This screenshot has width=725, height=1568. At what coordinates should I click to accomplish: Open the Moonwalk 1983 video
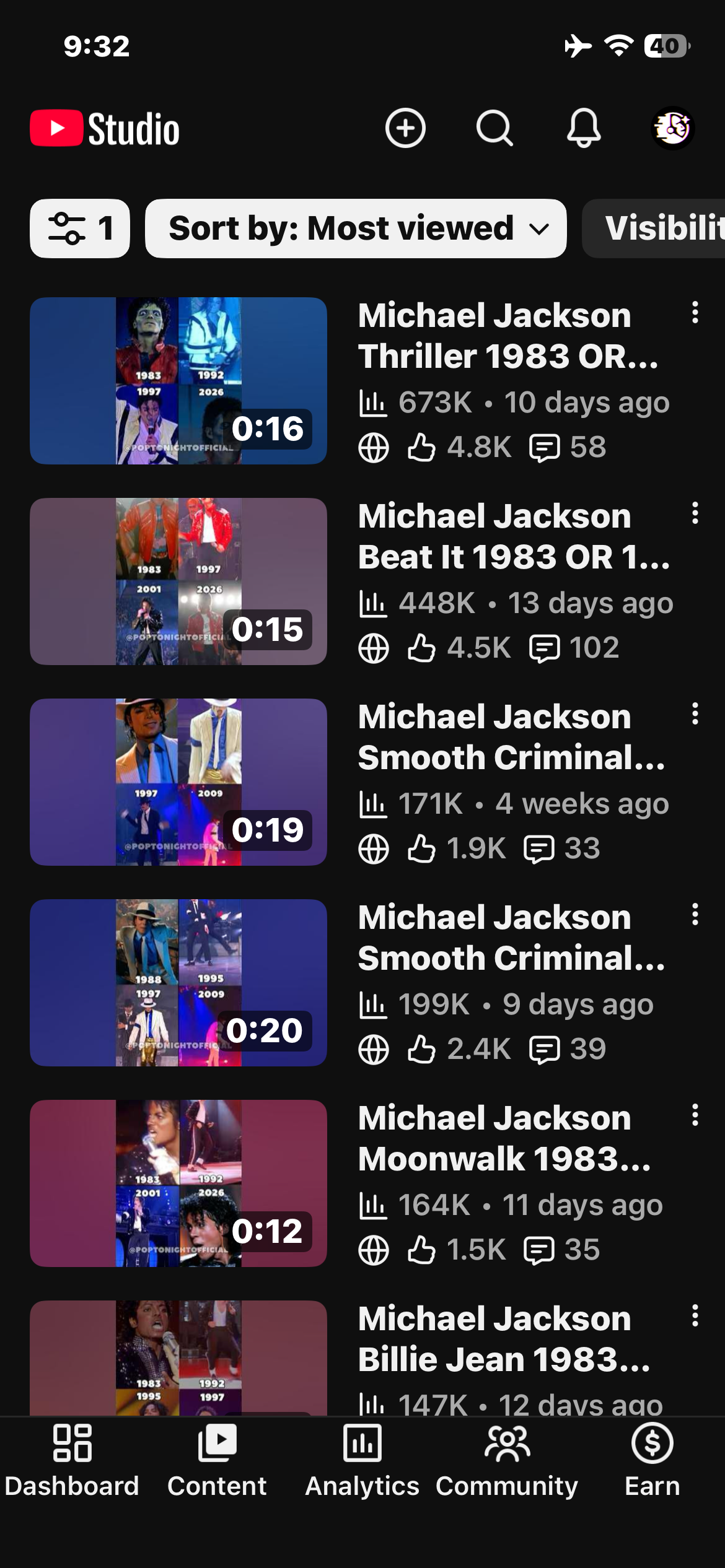pos(362,1183)
